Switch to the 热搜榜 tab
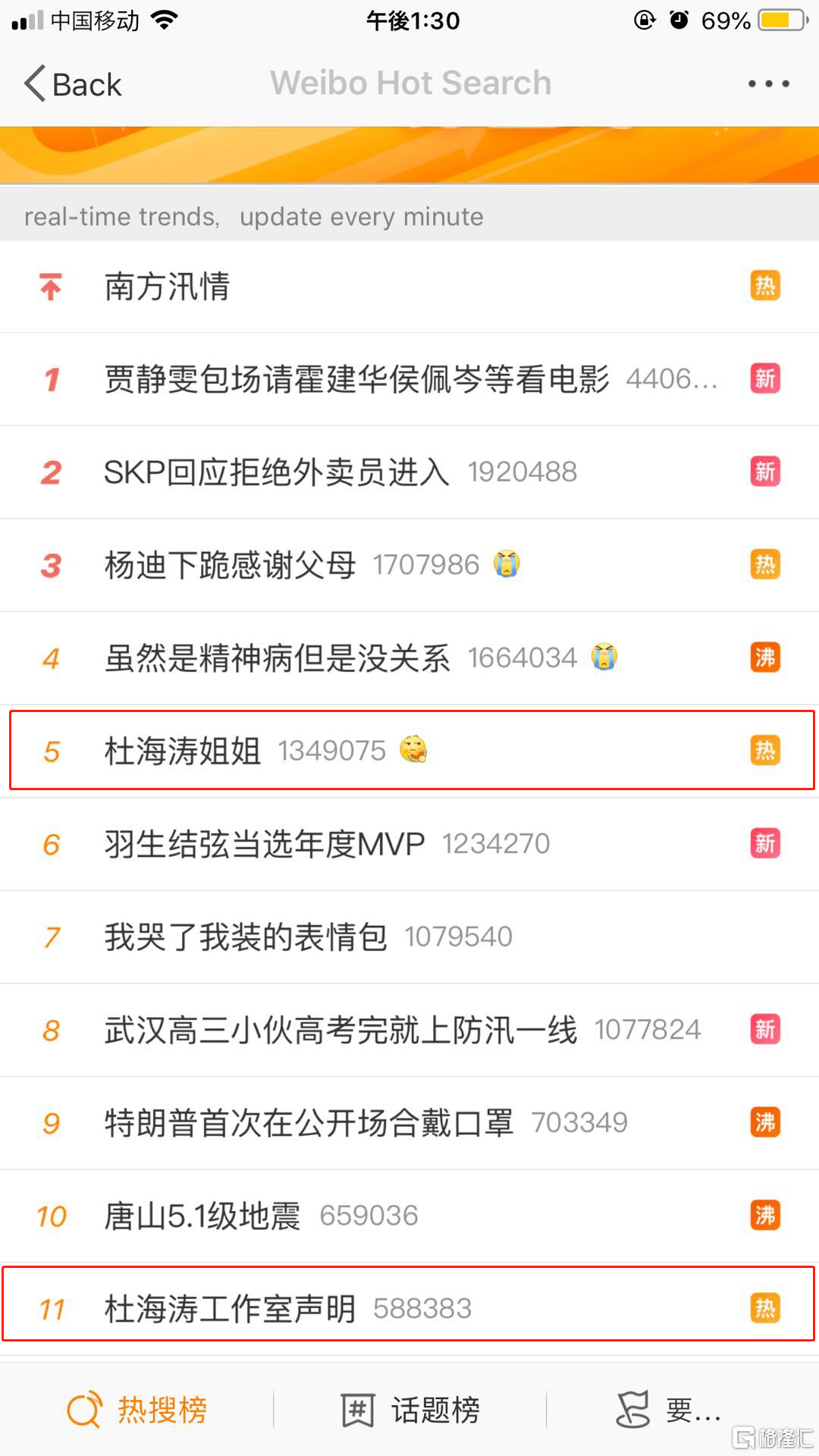This screenshot has height=1456, width=819. click(136, 1410)
